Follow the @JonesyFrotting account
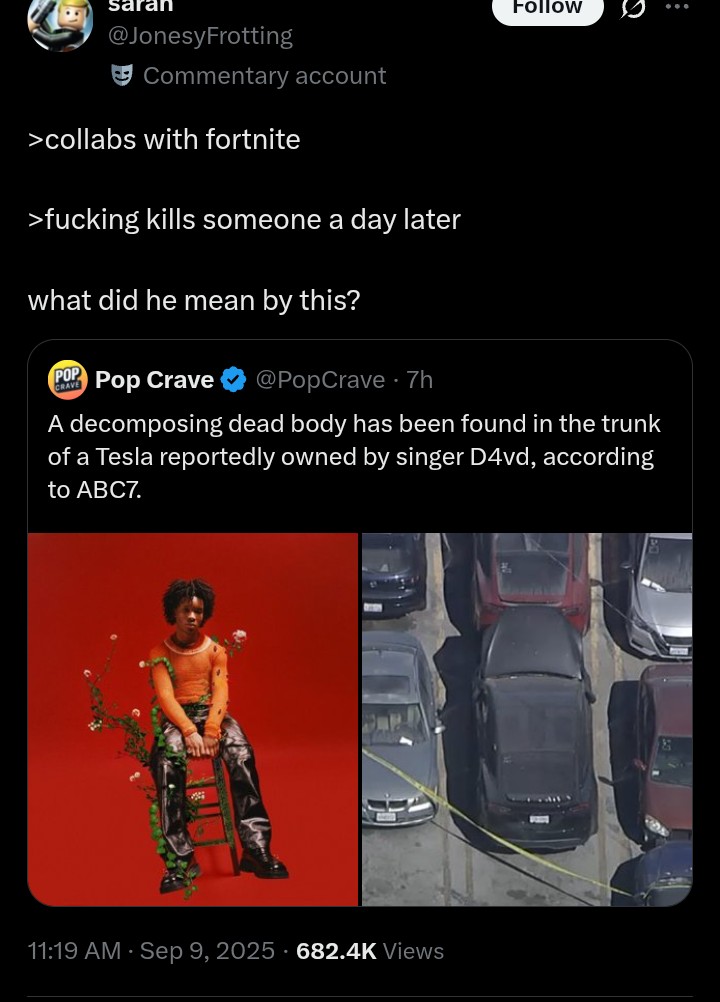The width and height of the screenshot is (720, 1002). click(x=547, y=8)
